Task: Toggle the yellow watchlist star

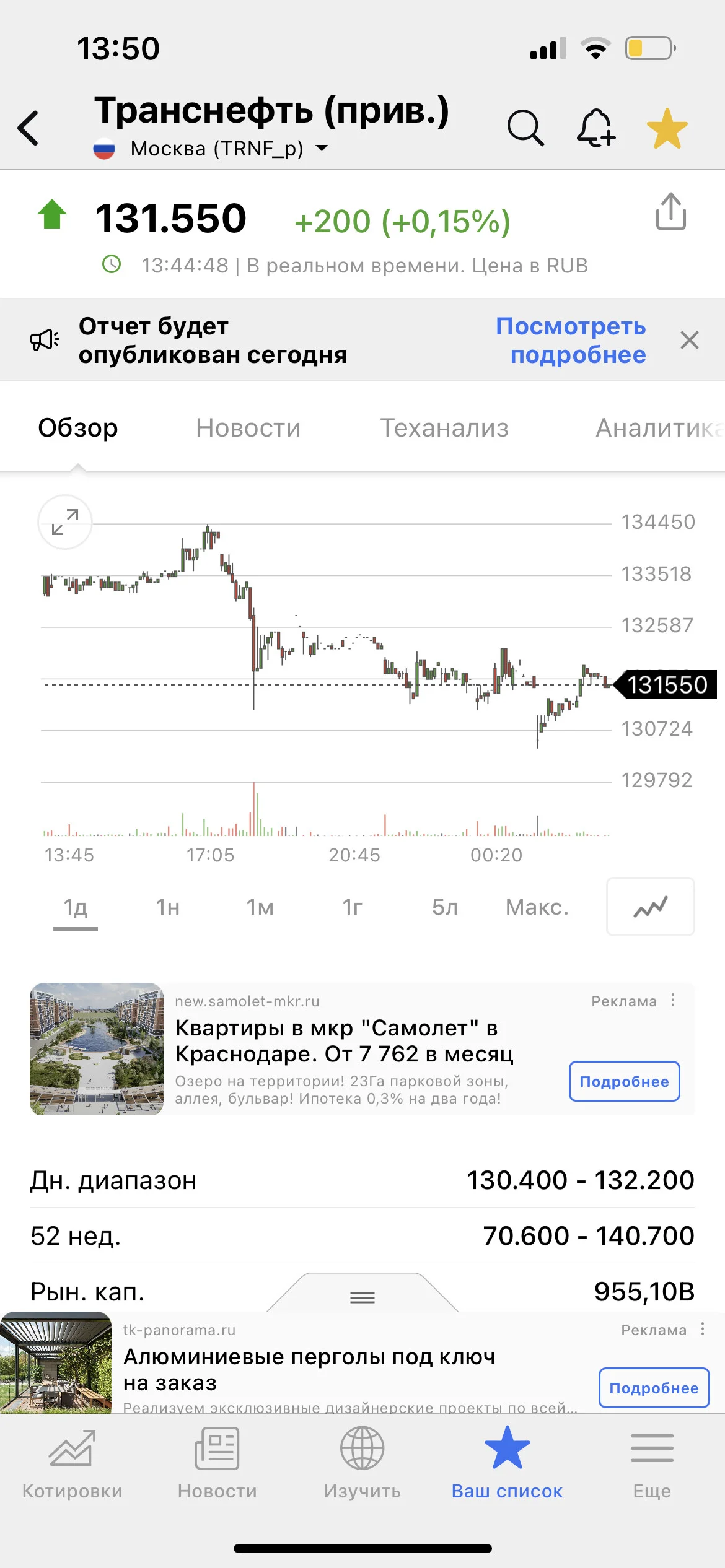Action: coord(667,129)
